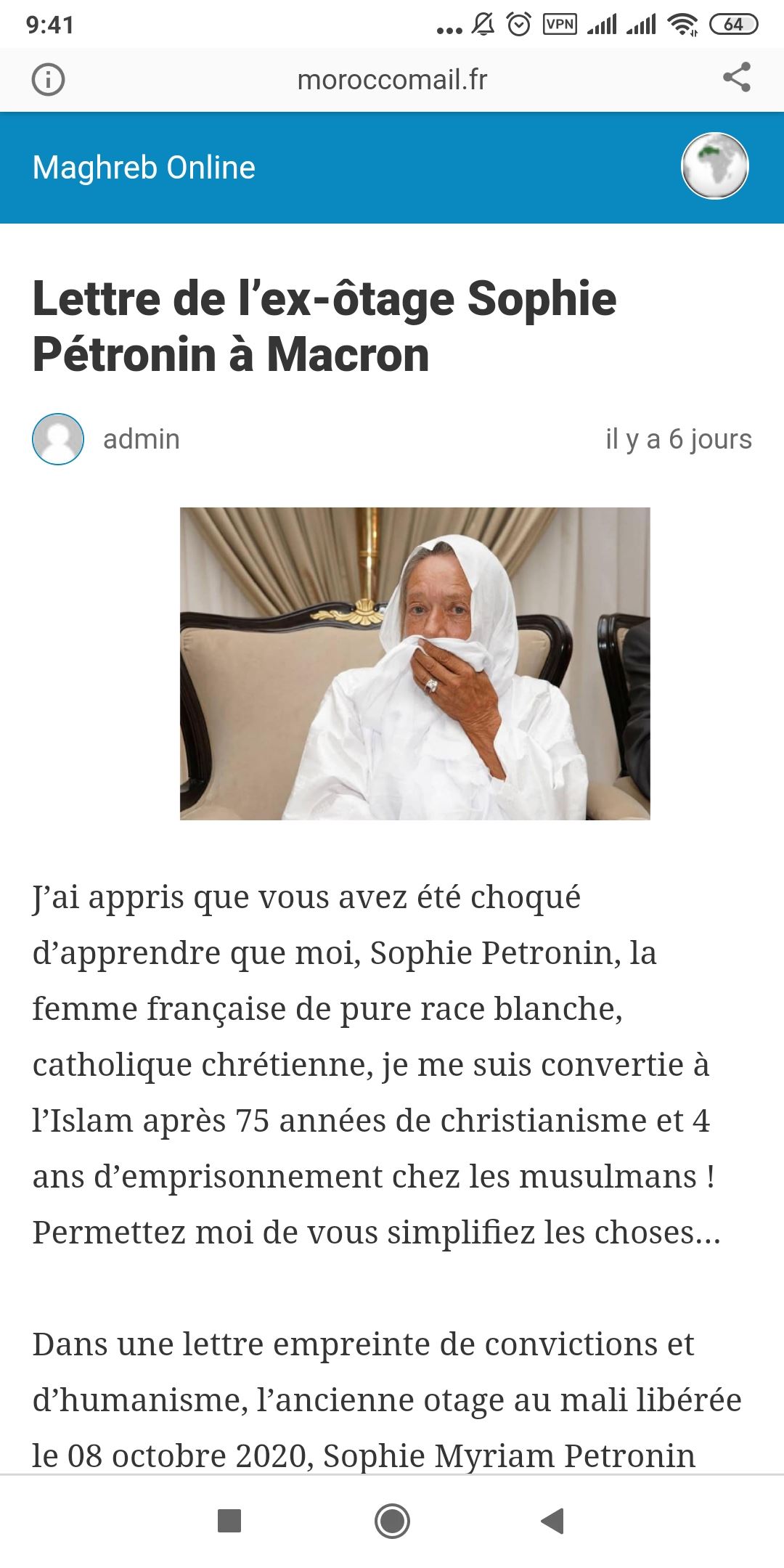Tap the moroccomail.fr address bar

(x=392, y=79)
